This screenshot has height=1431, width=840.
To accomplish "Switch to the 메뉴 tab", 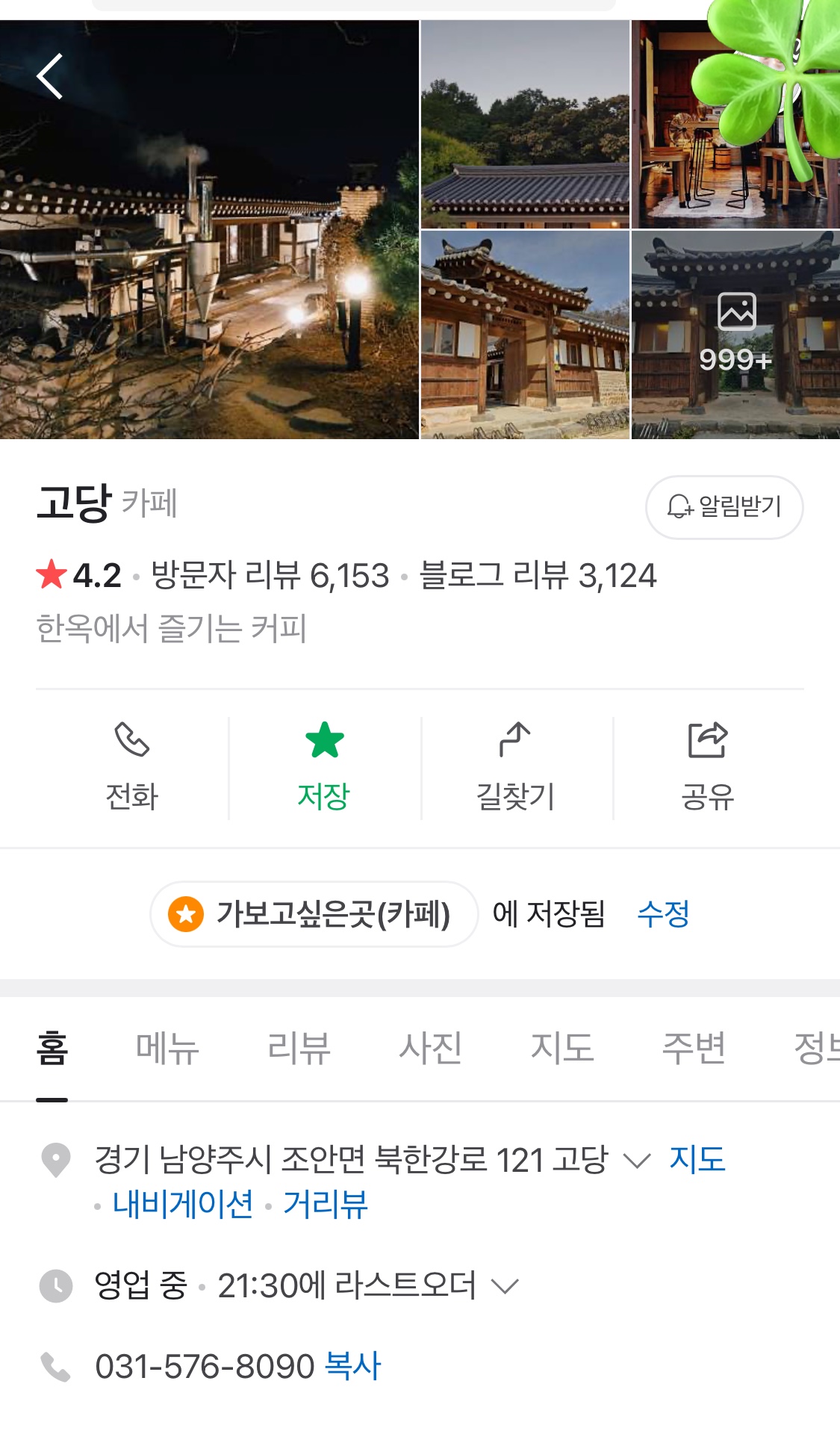I will click(167, 1048).
